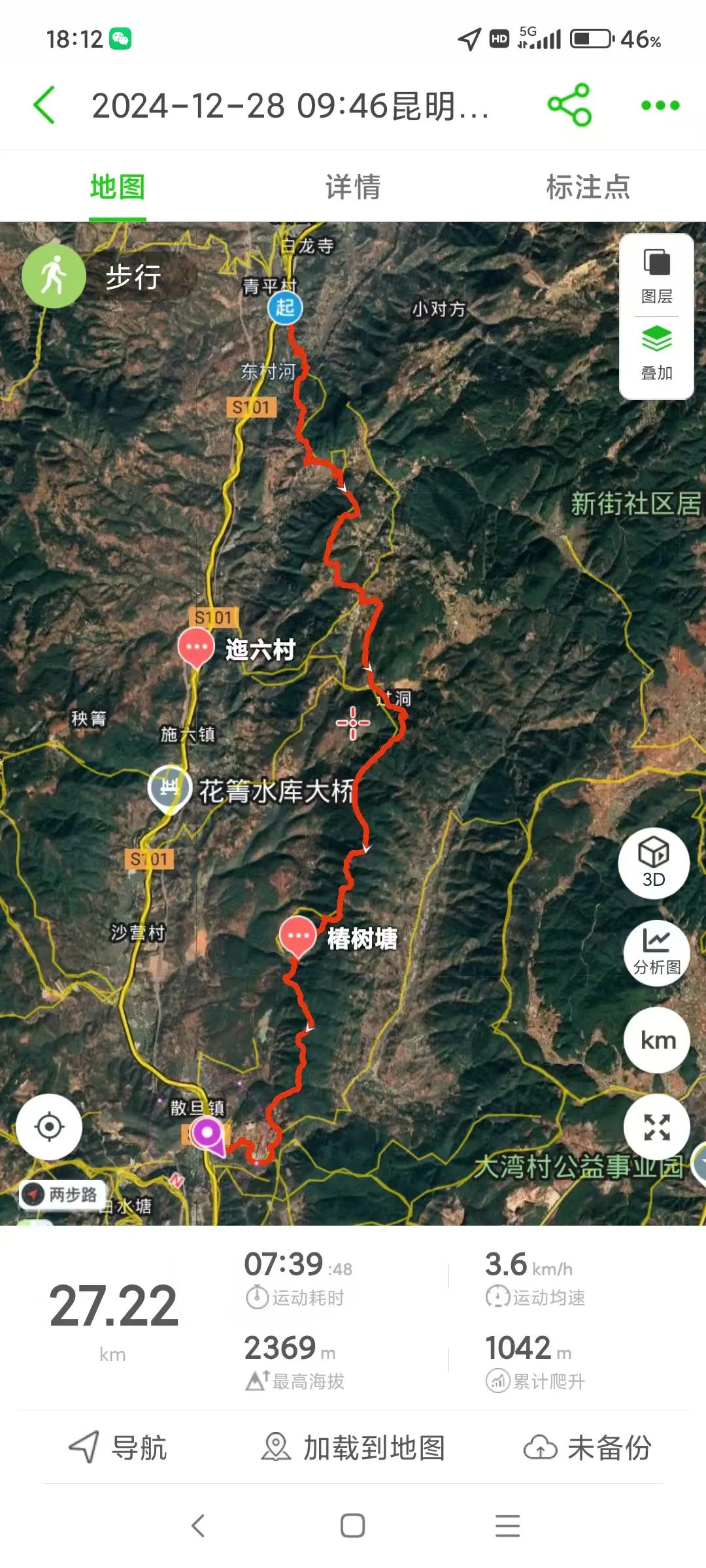Switch to the 标注点 tab
The height and width of the screenshot is (1568, 706).
[x=588, y=188]
